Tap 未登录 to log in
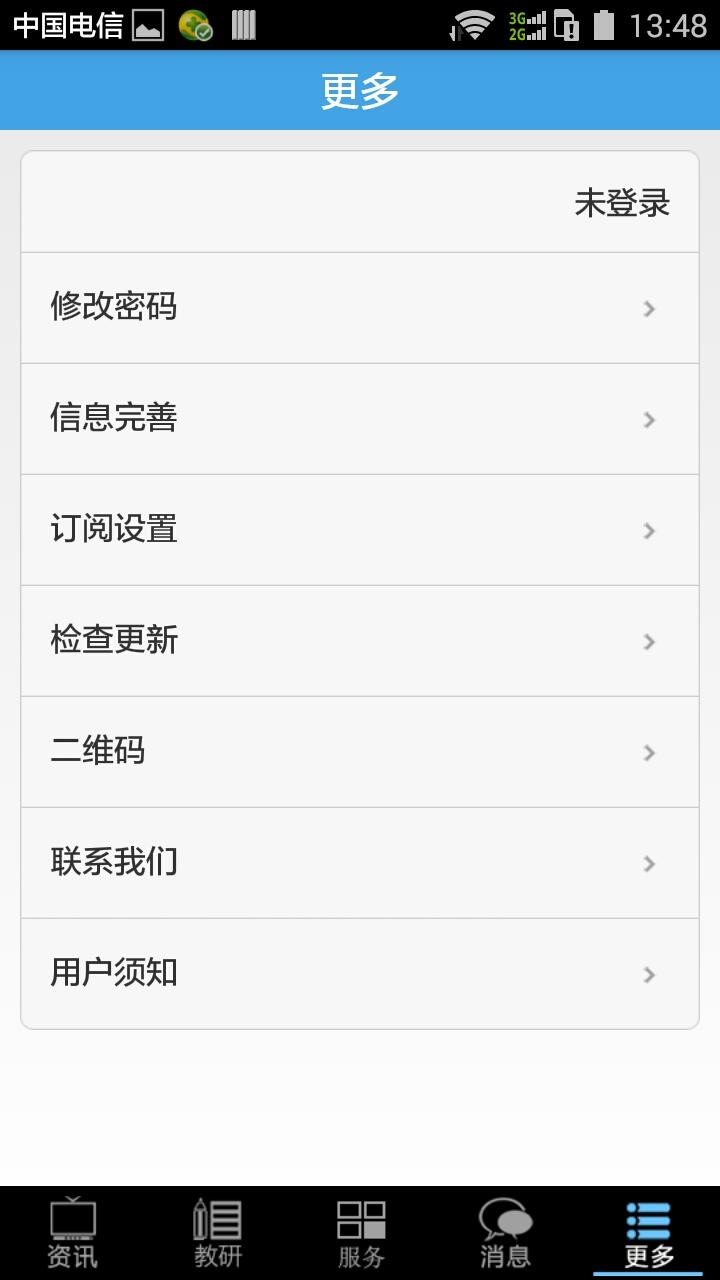 tap(622, 203)
